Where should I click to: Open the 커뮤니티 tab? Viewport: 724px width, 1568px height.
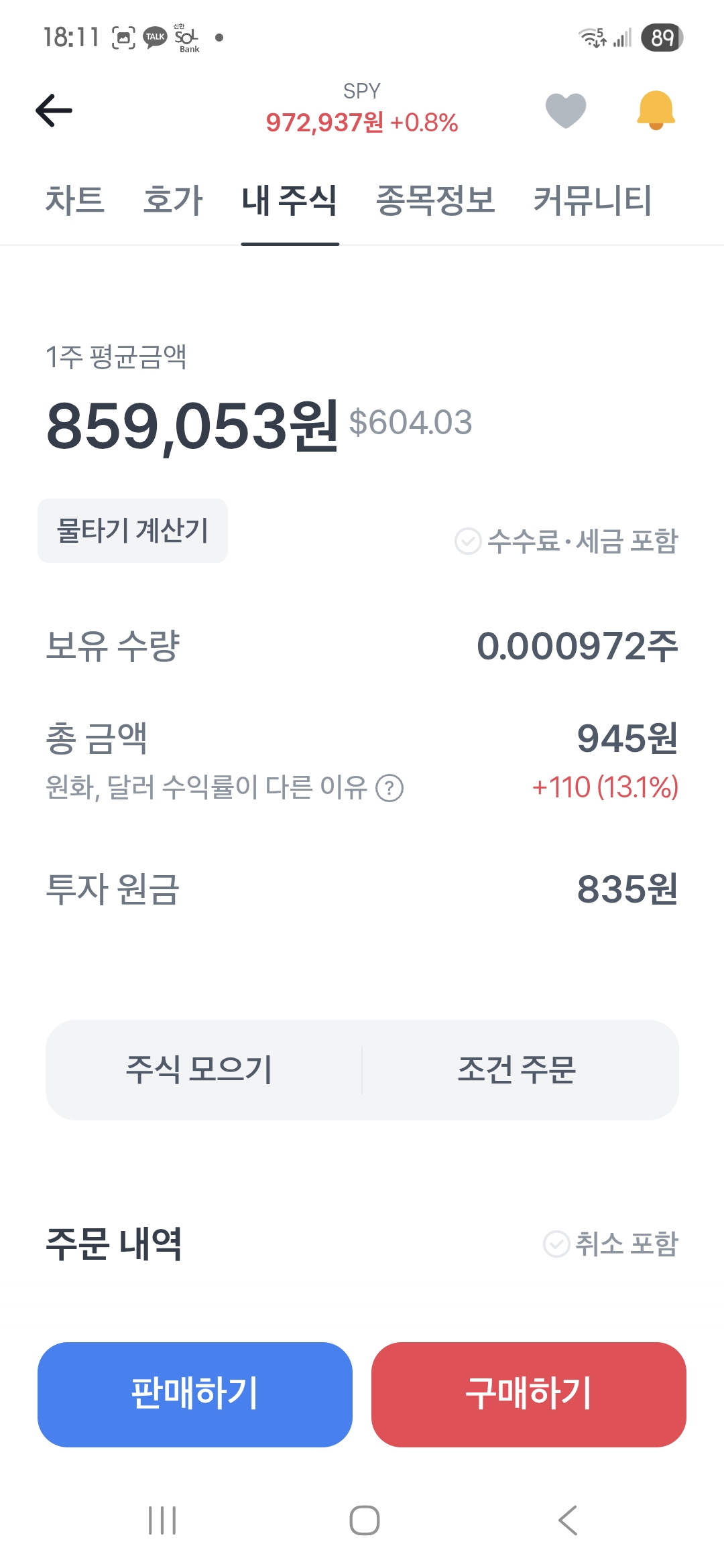click(x=593, y=200)
